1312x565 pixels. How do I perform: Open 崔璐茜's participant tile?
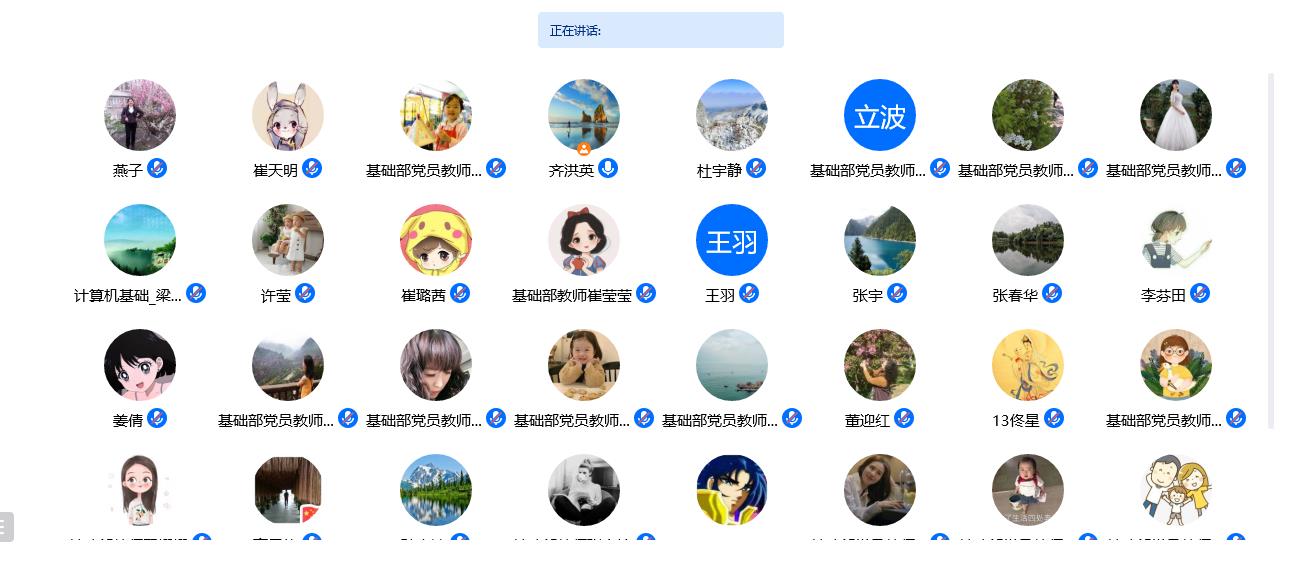(436, 240)
